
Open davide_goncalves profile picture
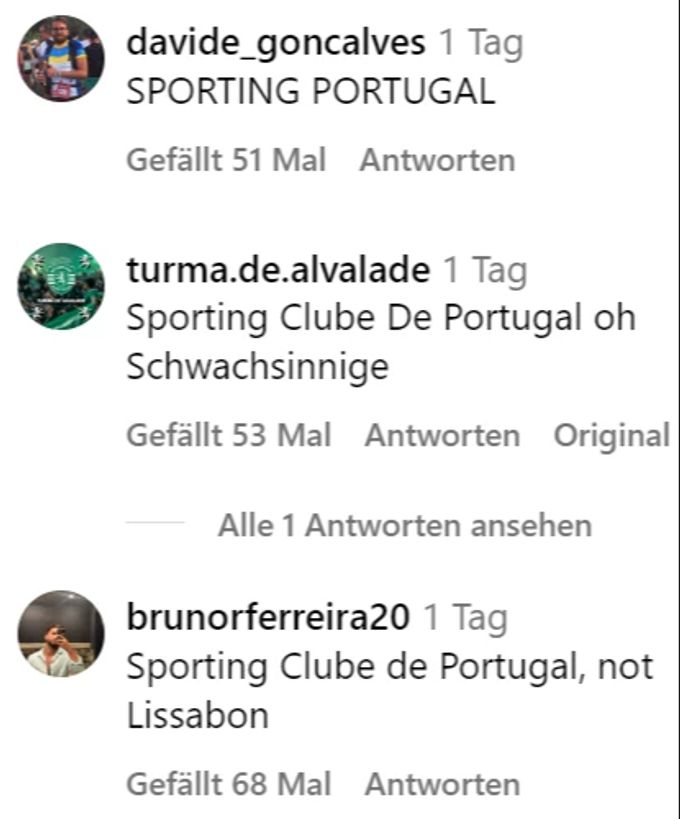tap(60, 59)
